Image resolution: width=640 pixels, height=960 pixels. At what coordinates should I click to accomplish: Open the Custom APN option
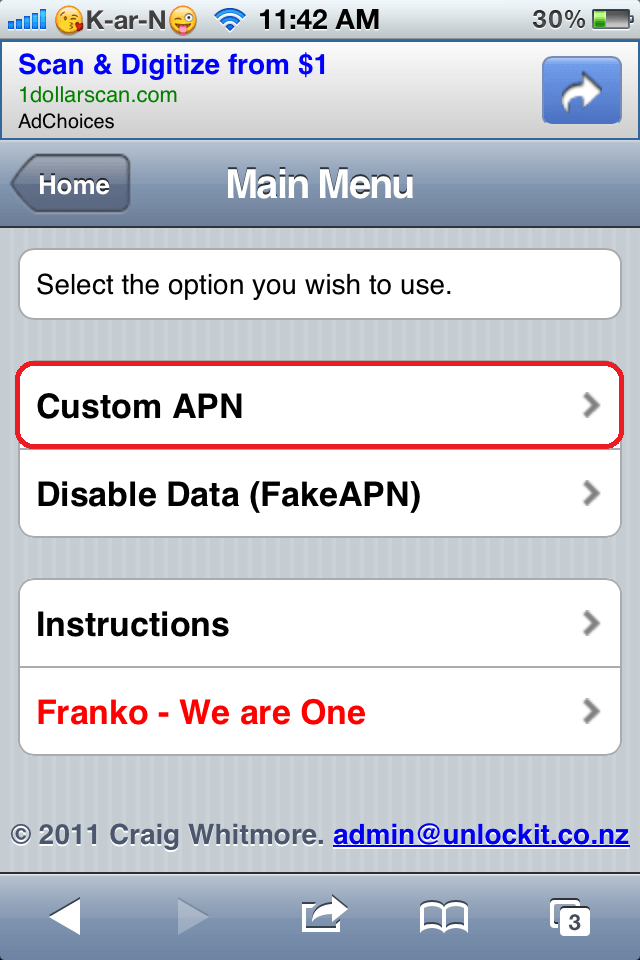[x=319, y=406]
